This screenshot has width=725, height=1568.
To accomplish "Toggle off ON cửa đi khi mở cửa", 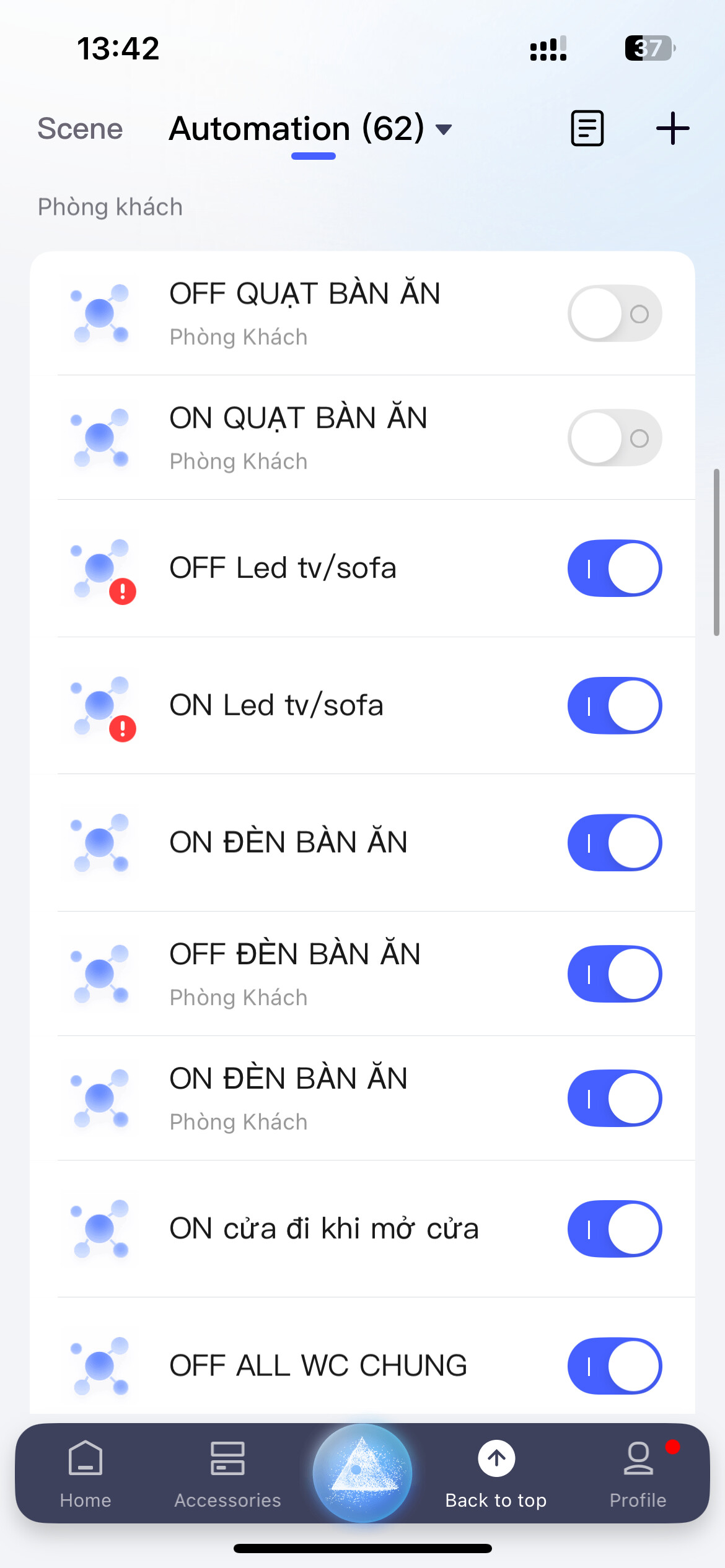I will pyautogui.click(x=614, y=1229).
